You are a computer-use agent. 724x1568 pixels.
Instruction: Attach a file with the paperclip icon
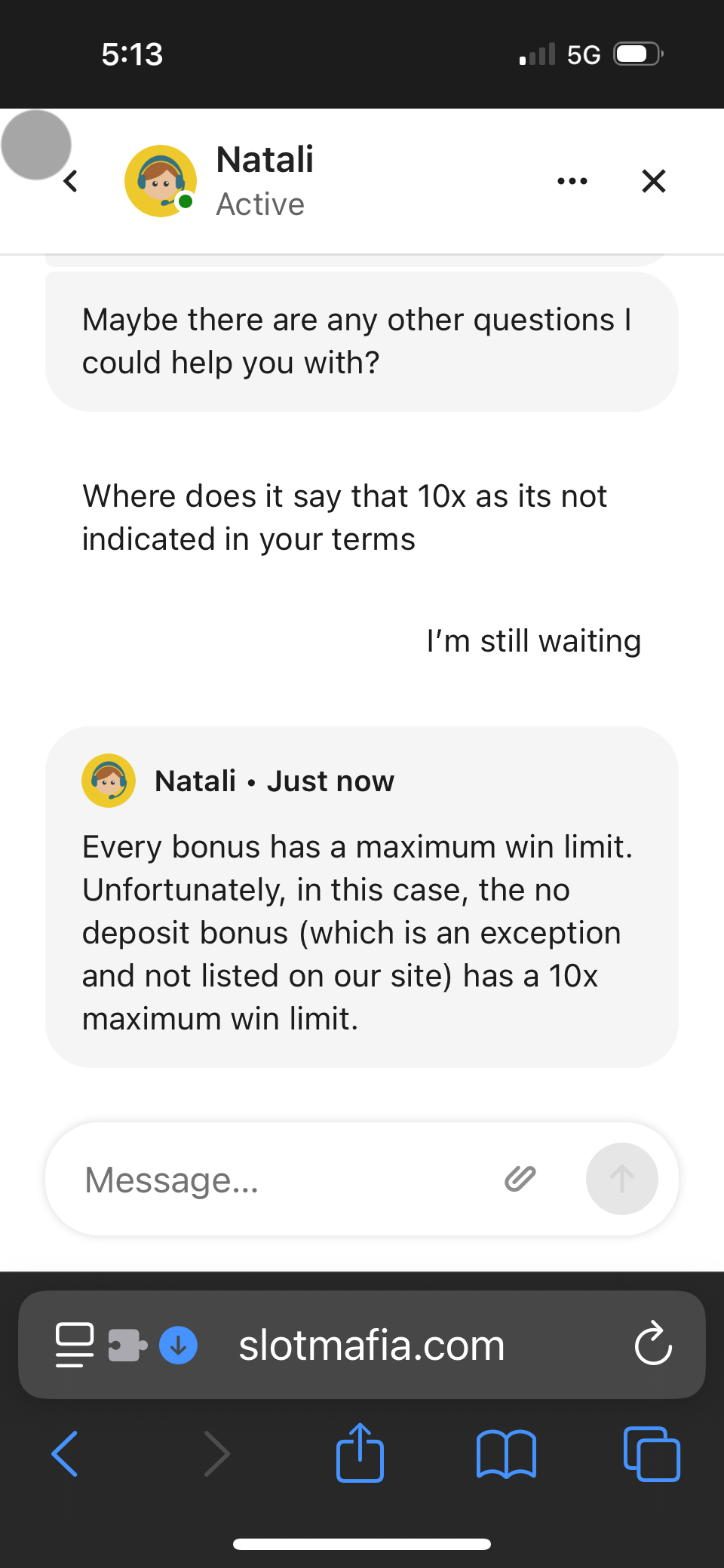pyautogui.click(x=520, y=1178)
